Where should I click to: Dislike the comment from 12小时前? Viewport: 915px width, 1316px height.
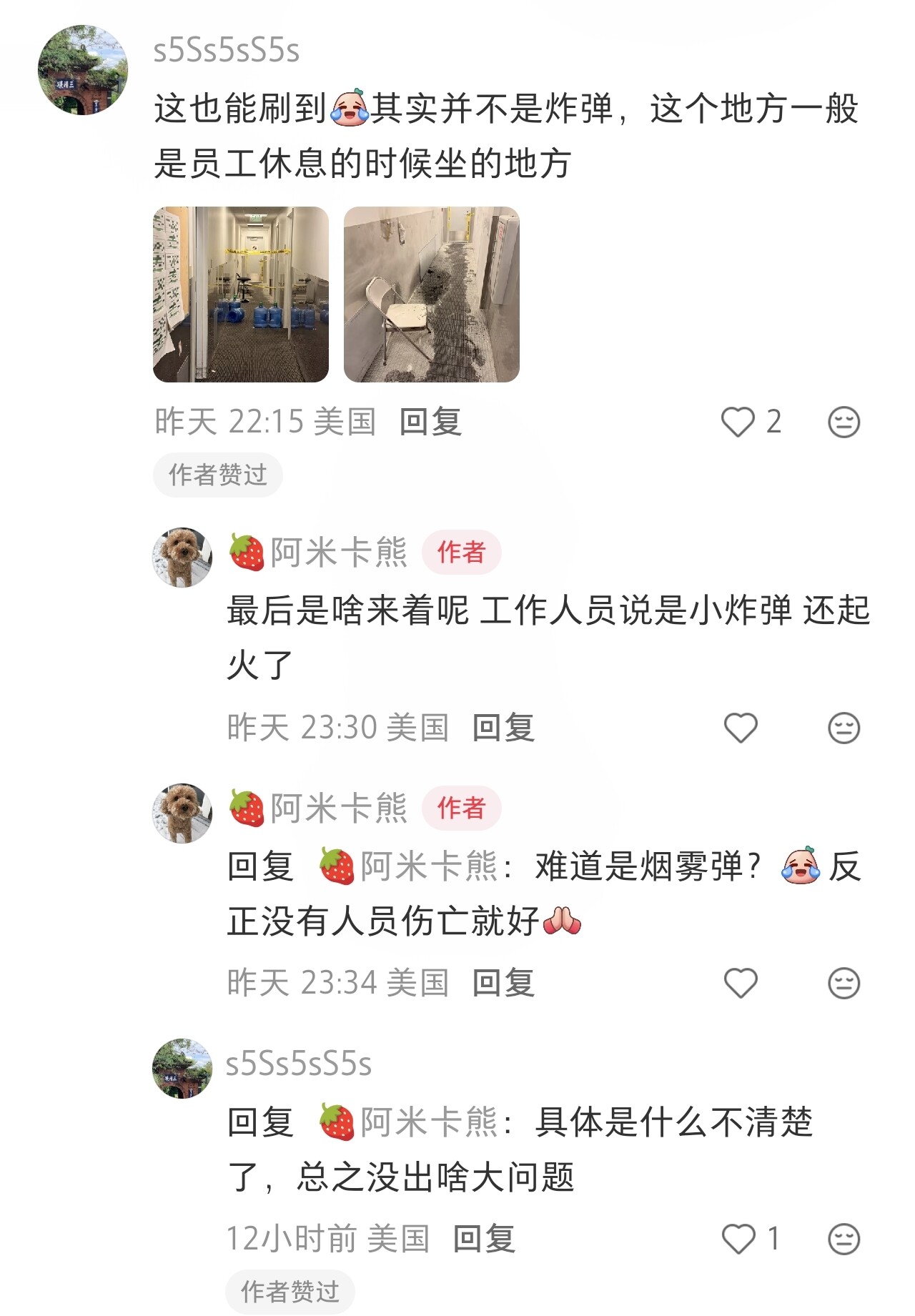point(844,1239)
